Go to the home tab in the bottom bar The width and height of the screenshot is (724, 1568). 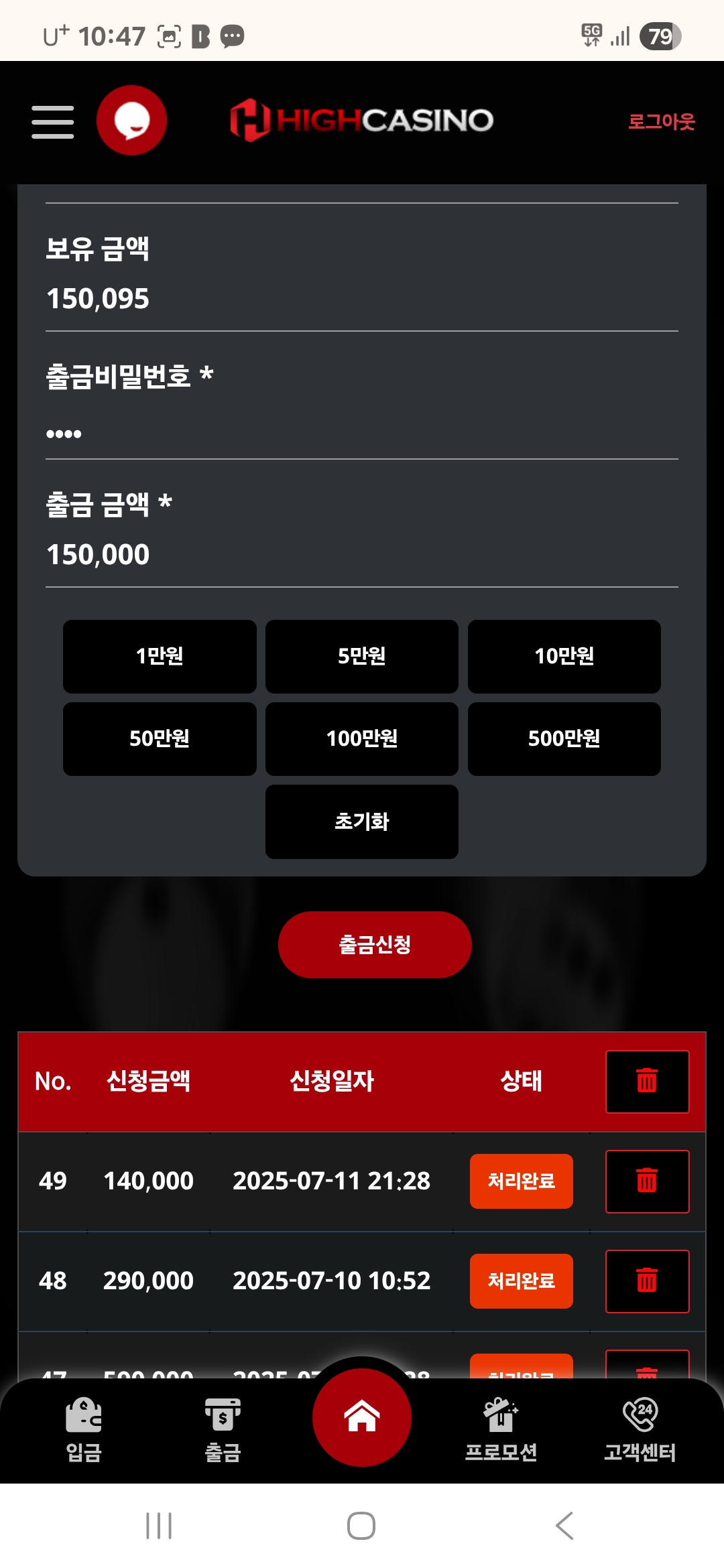click(x=361, y=1417)
